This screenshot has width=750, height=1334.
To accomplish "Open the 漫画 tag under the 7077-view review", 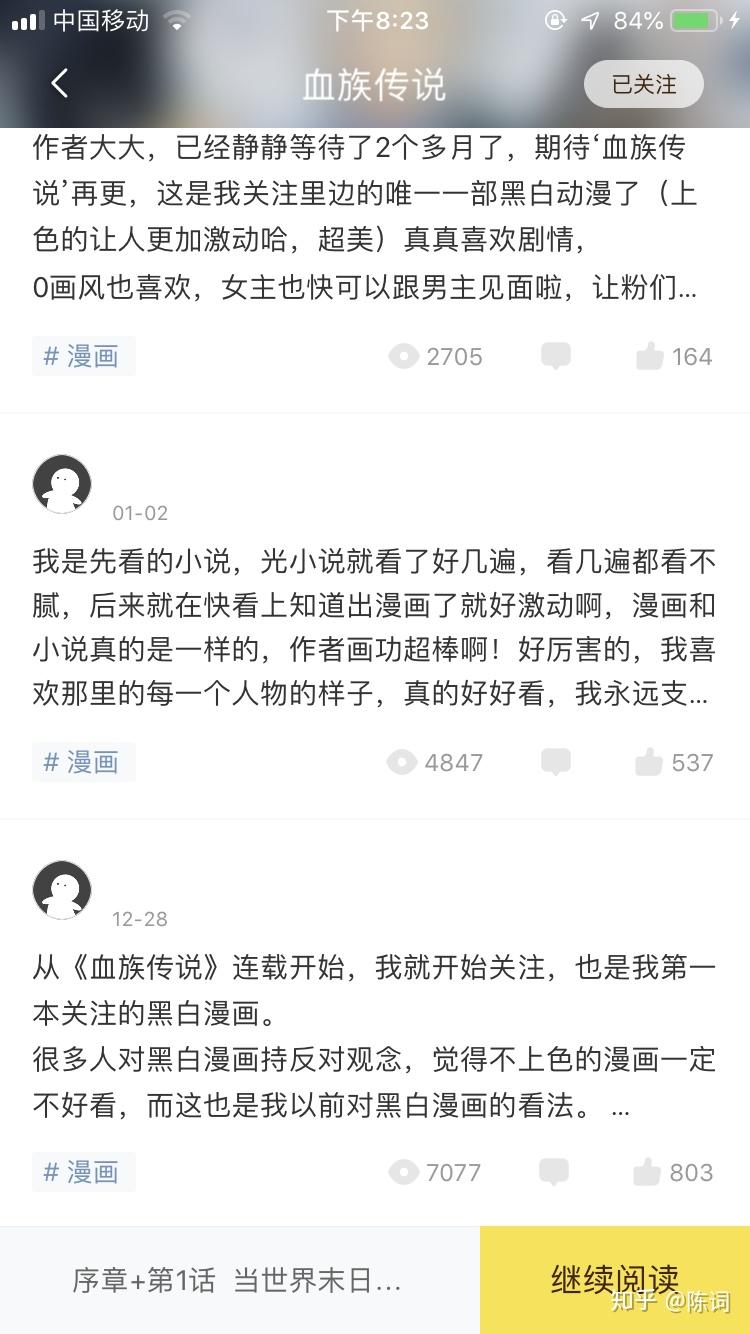I will [x=83, y=1172].
